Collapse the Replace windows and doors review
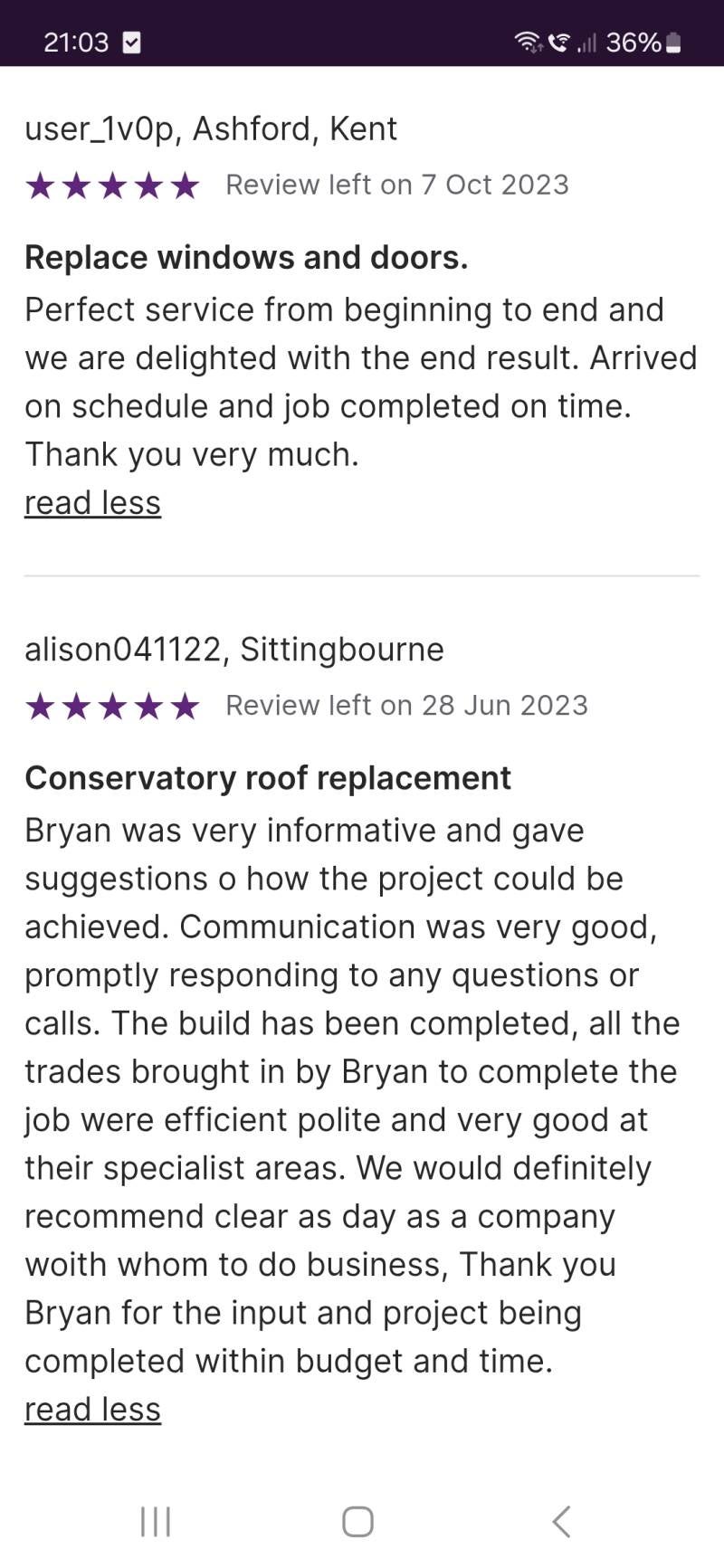 coord(92,503)
